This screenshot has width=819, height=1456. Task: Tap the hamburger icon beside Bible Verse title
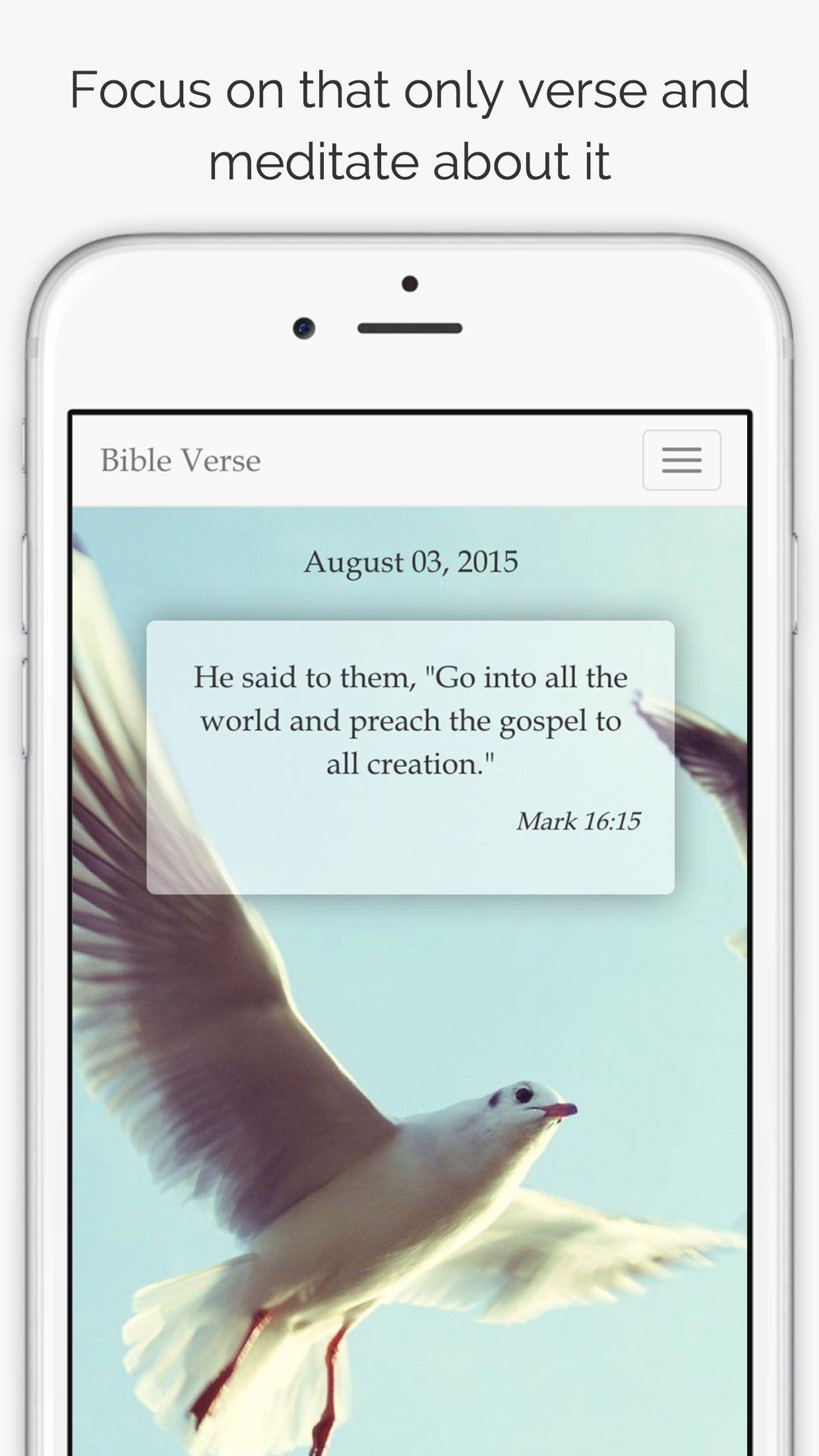tap(681, 460)
